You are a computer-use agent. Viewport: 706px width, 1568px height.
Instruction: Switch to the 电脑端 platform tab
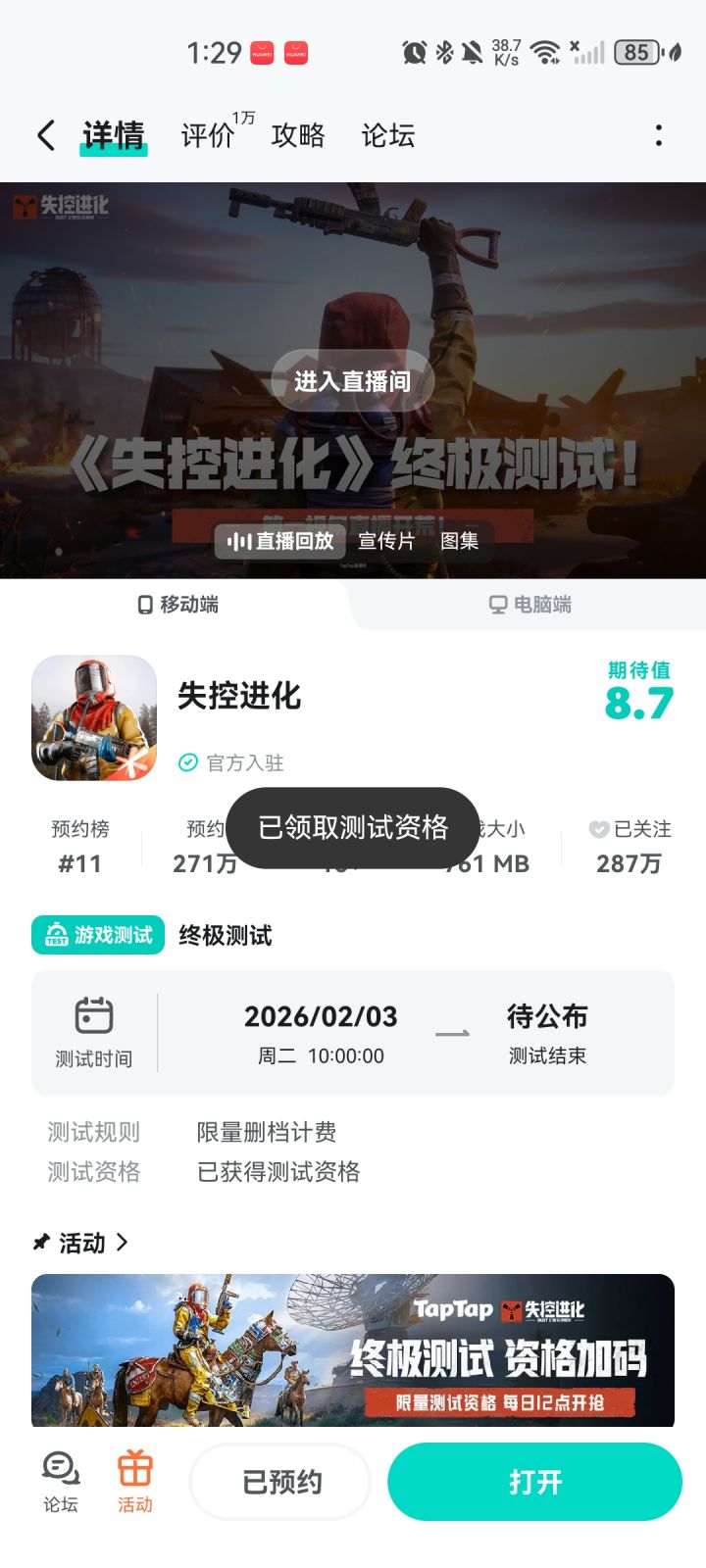(x=530, y=605)
